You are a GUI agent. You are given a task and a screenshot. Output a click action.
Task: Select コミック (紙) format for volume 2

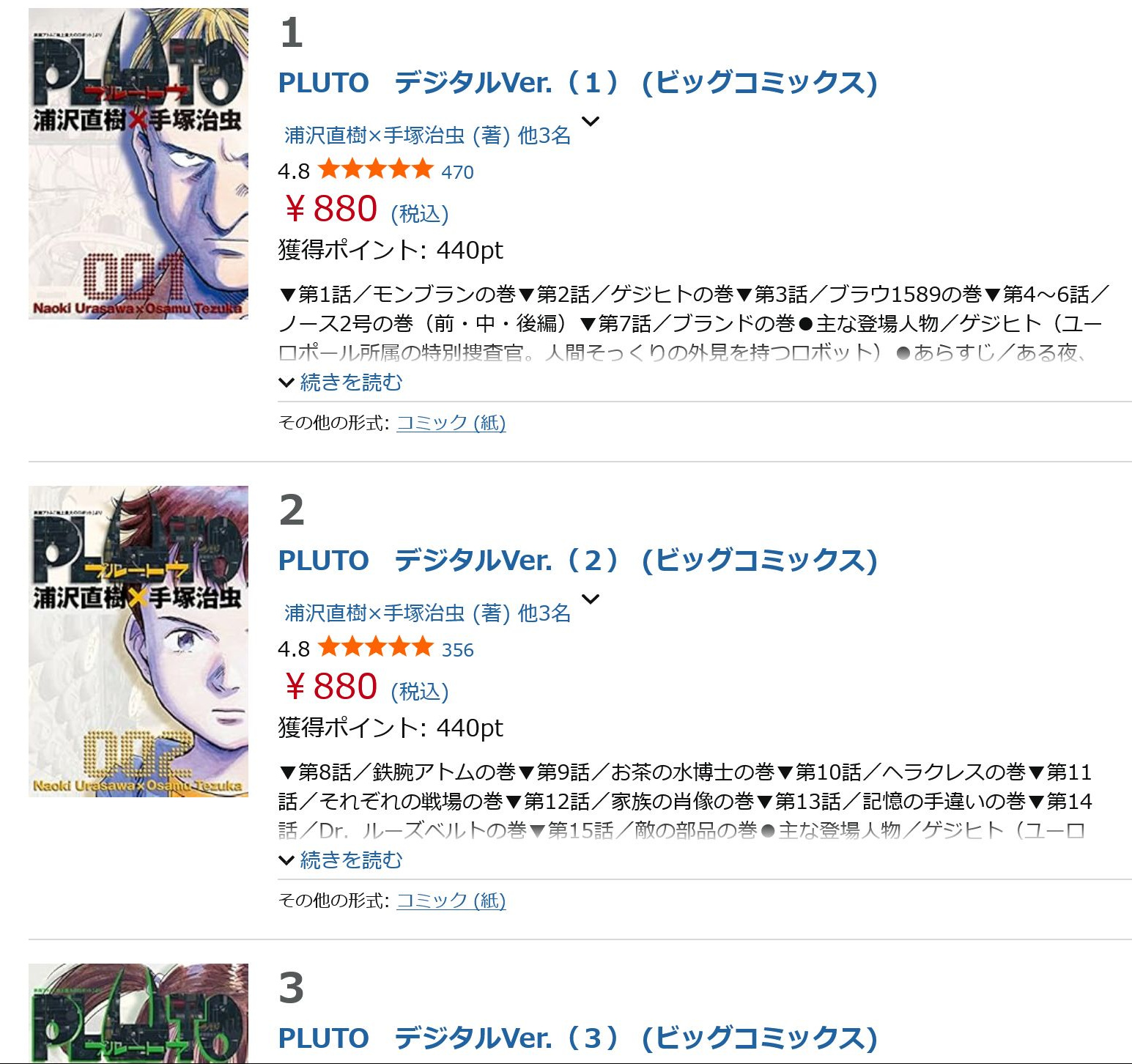coord(451,901)
